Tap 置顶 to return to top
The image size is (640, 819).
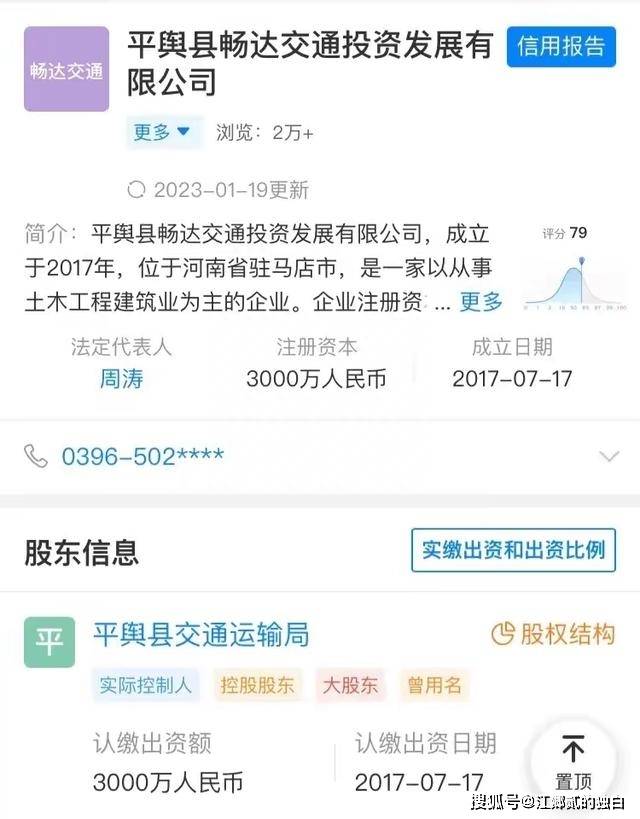point(573,760)
